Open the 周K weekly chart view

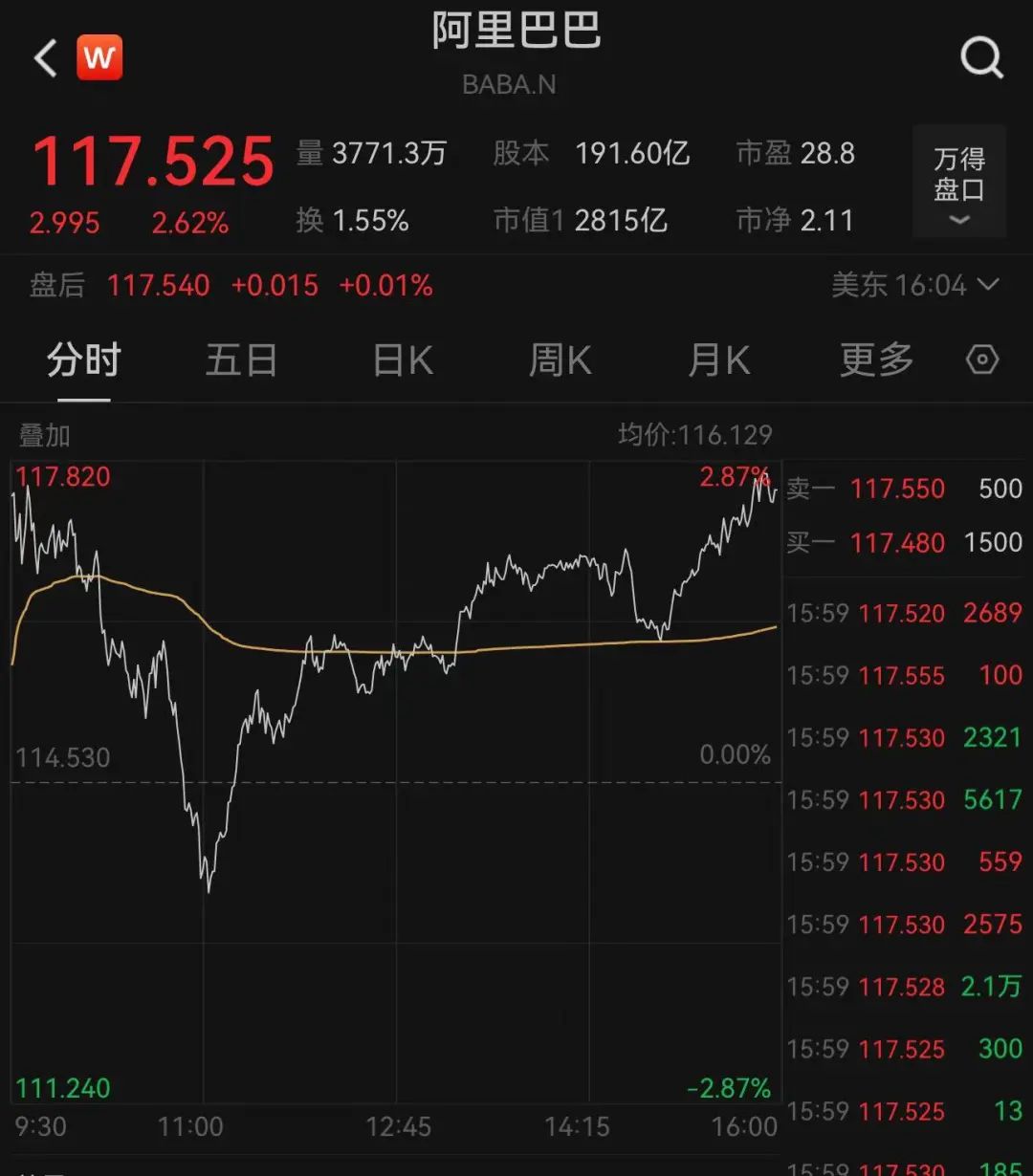pos(560,360)
